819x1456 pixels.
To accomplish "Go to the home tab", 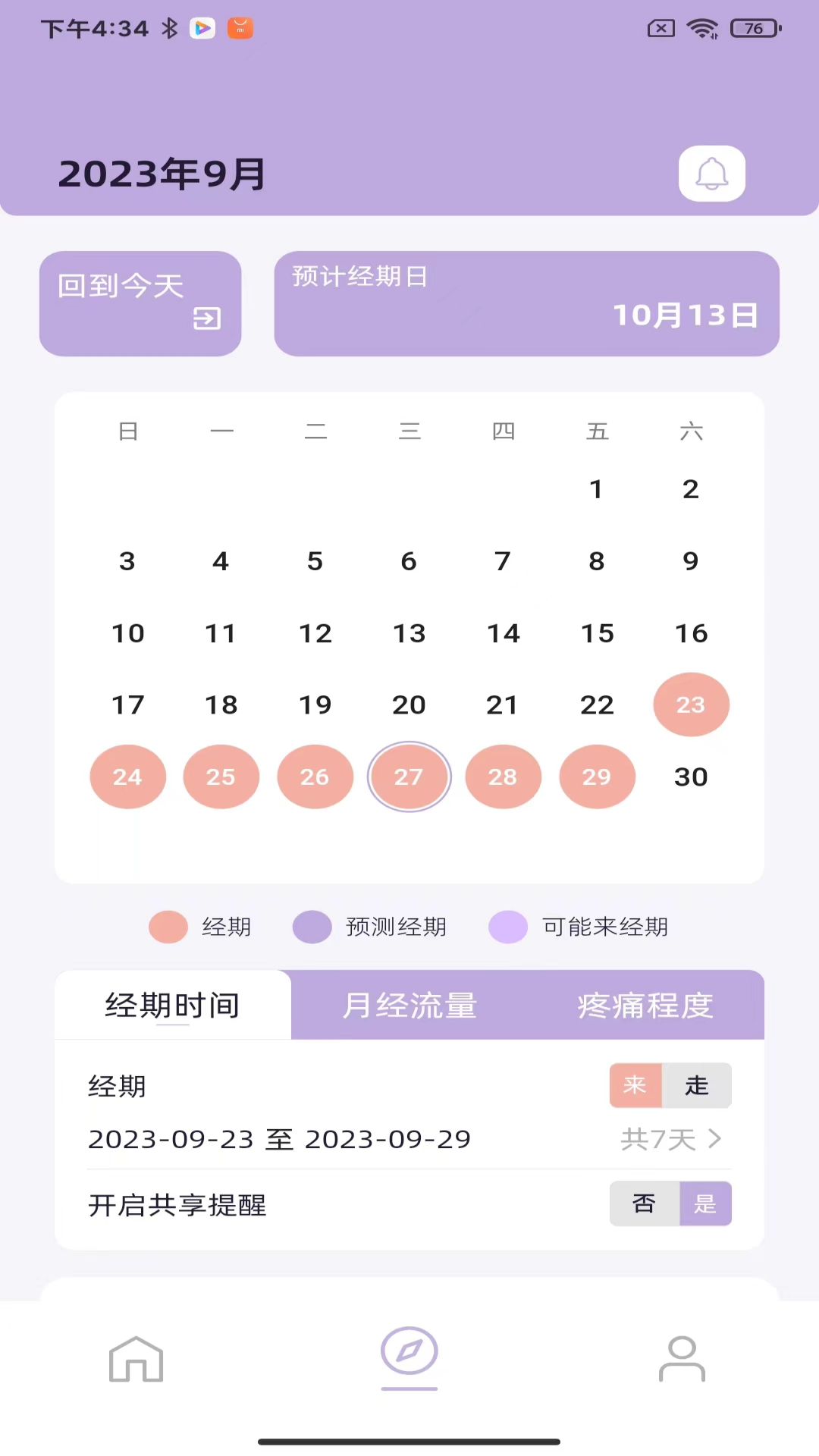I will 136,1359.
